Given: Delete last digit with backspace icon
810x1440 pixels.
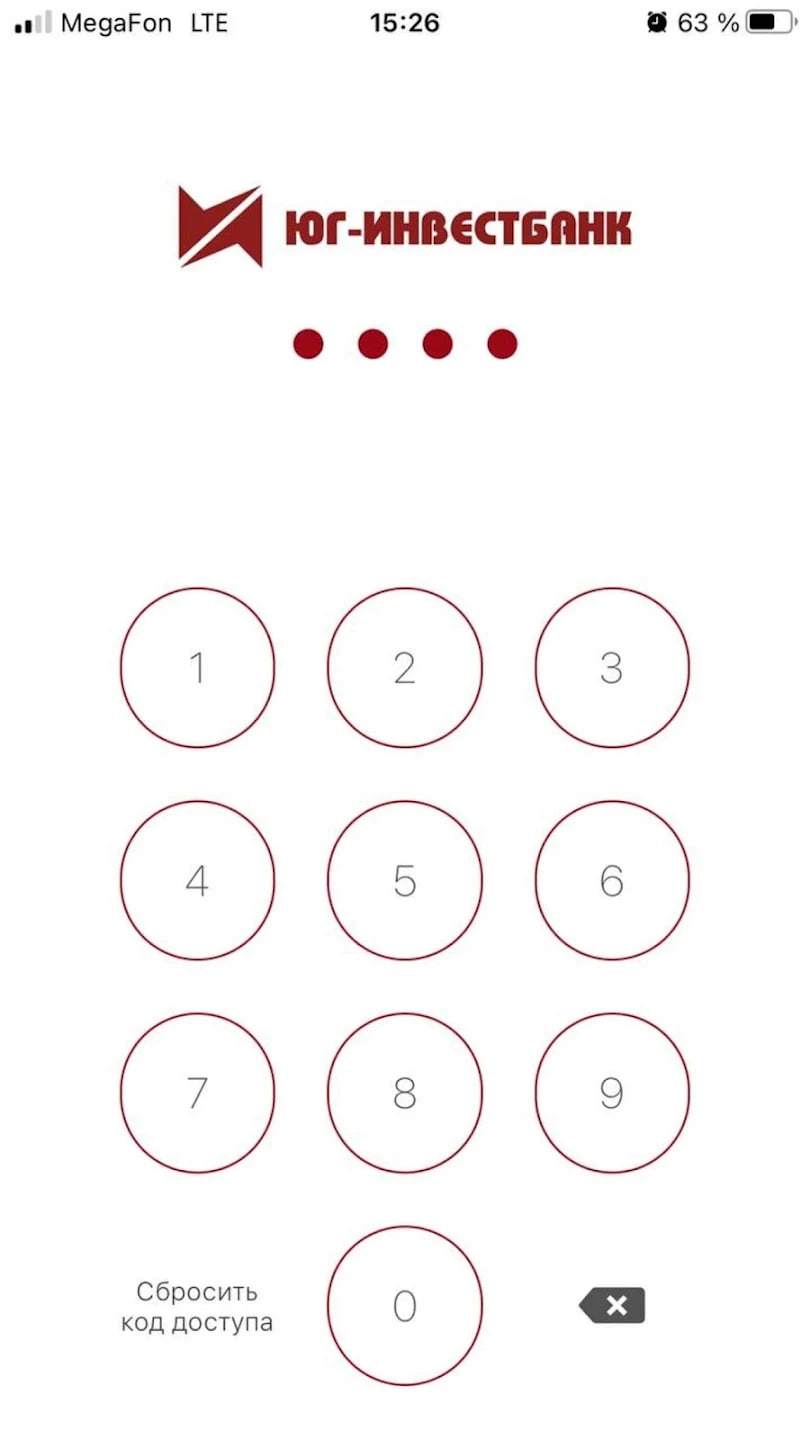Looking at the screenshot, I should tap(612, 1305).
